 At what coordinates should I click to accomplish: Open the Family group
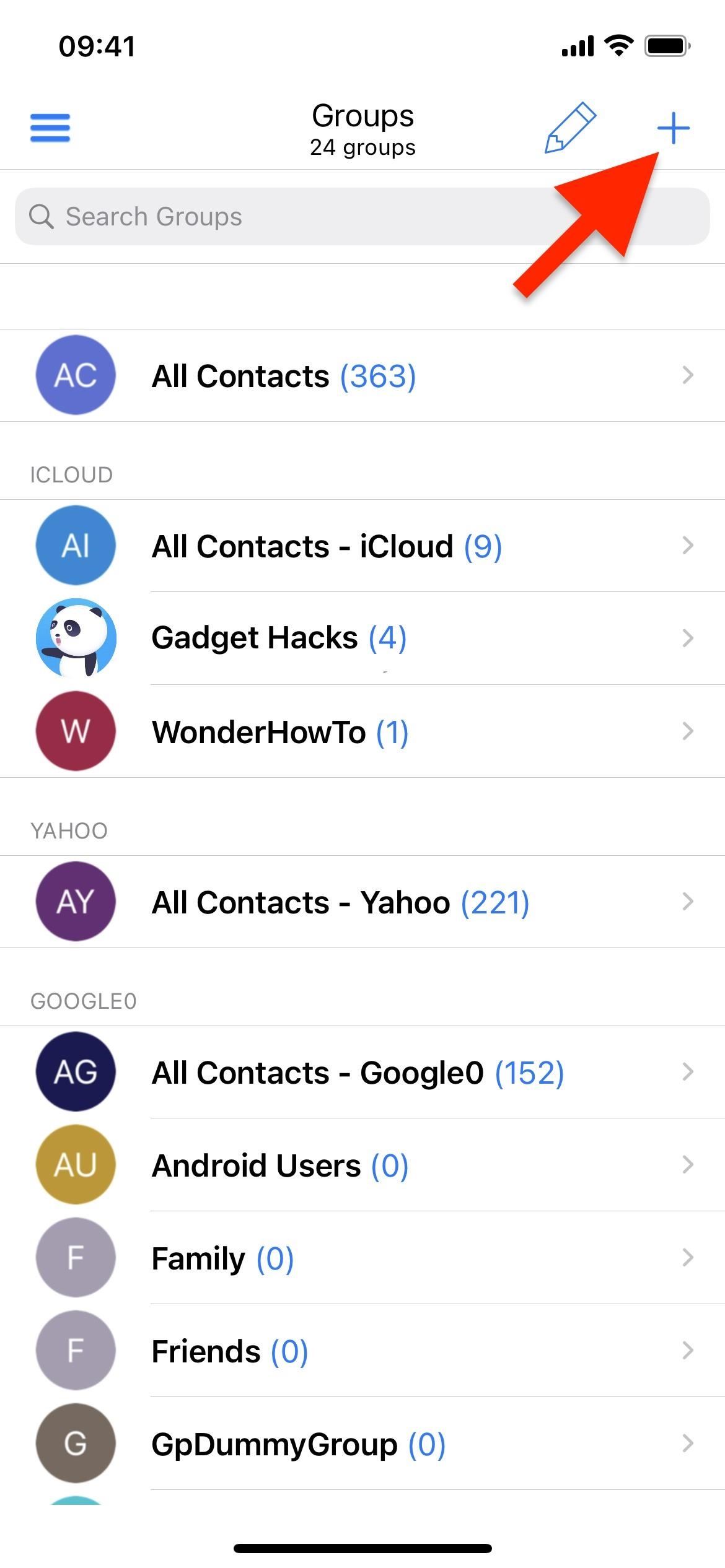[362, 1258]
